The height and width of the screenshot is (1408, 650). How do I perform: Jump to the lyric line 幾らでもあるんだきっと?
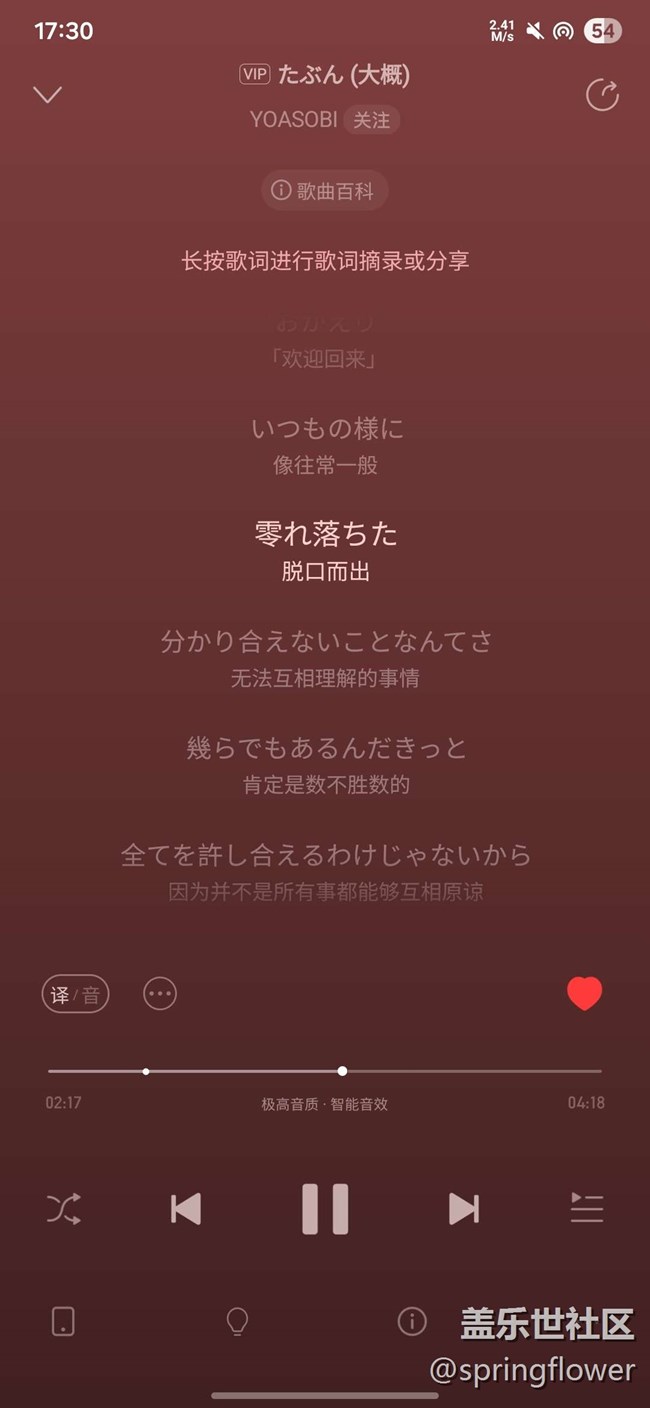pos(327,748)
